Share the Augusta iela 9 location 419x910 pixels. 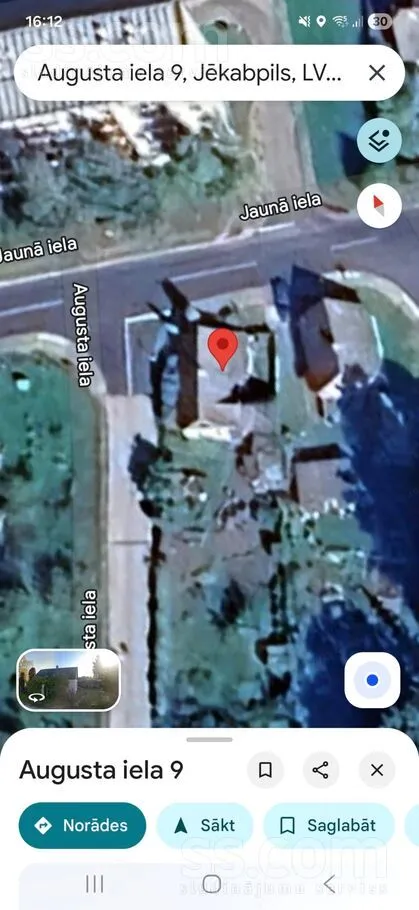pos(320,770)
